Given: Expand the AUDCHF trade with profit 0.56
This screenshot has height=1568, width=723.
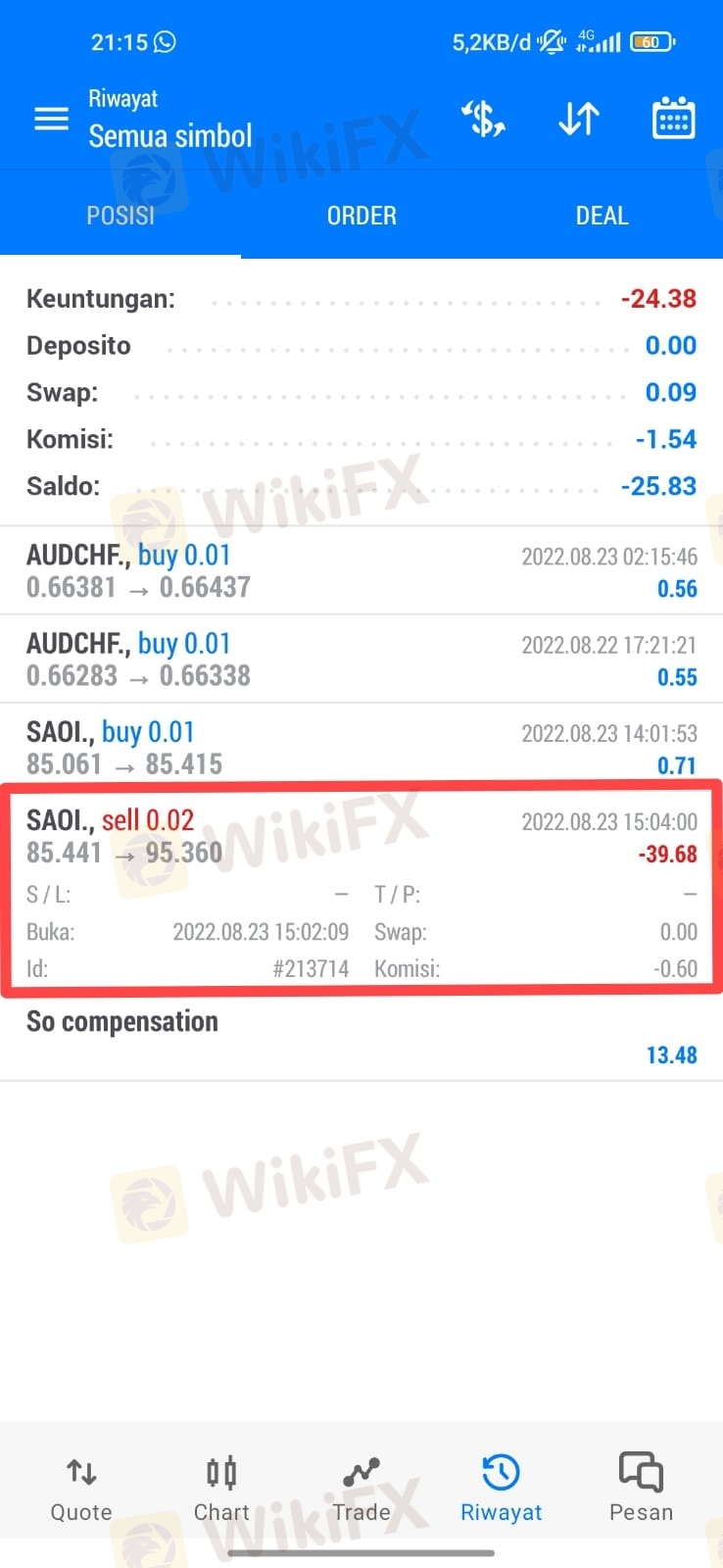Looking at the screenshot, I should click(x=361, y=571).
